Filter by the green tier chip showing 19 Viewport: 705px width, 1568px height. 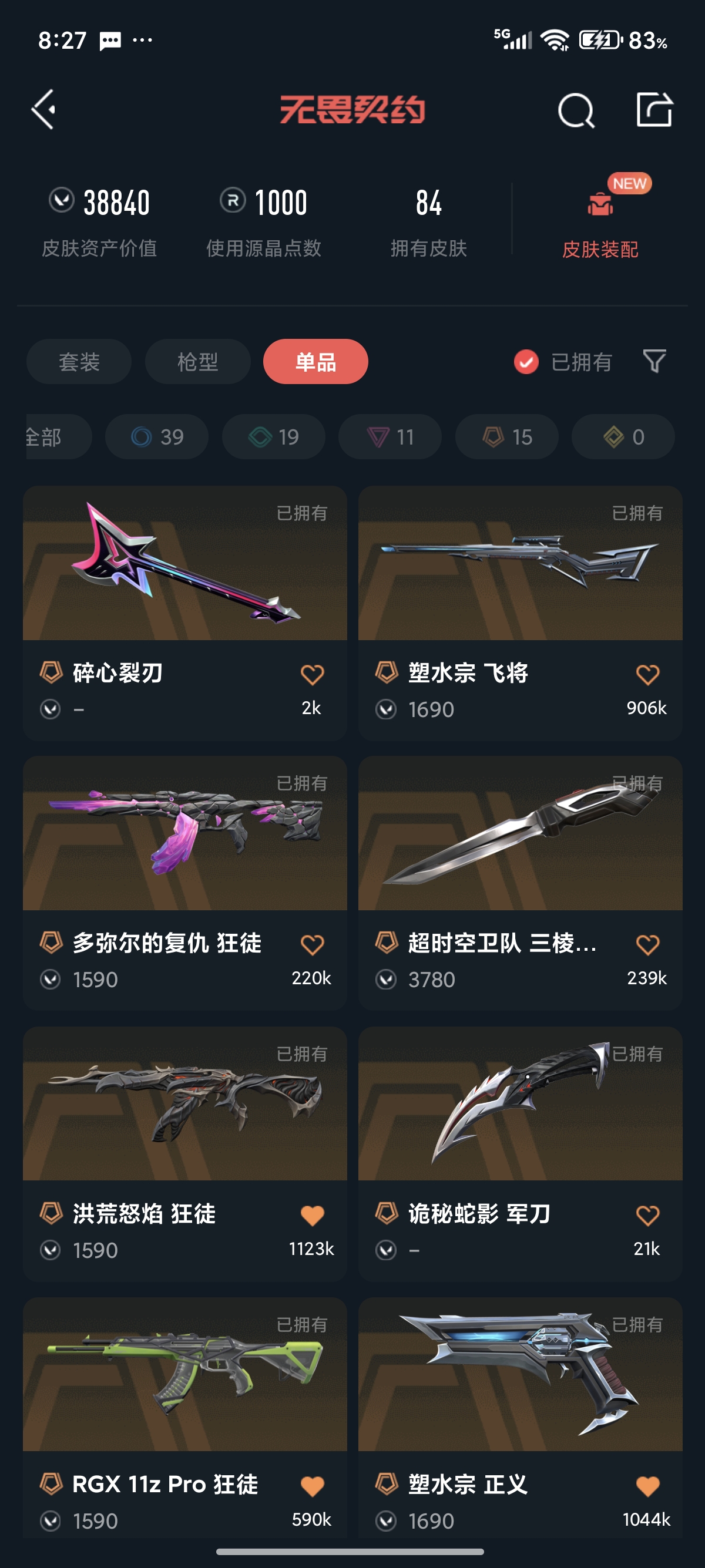[x=273, y=437]
